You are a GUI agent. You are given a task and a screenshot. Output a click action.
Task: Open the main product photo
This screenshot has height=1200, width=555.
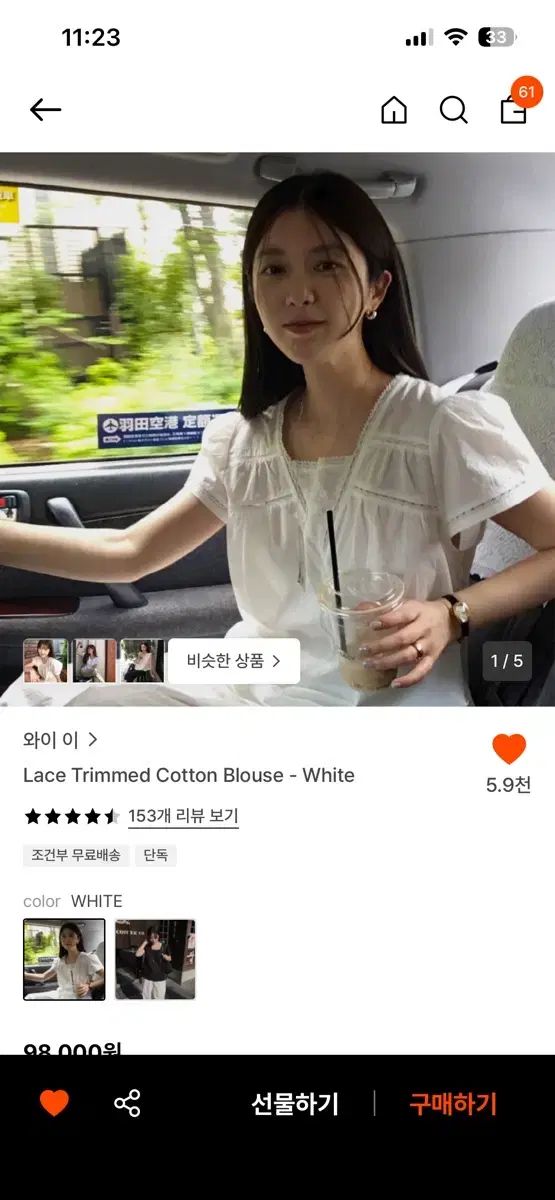(277, 429)
